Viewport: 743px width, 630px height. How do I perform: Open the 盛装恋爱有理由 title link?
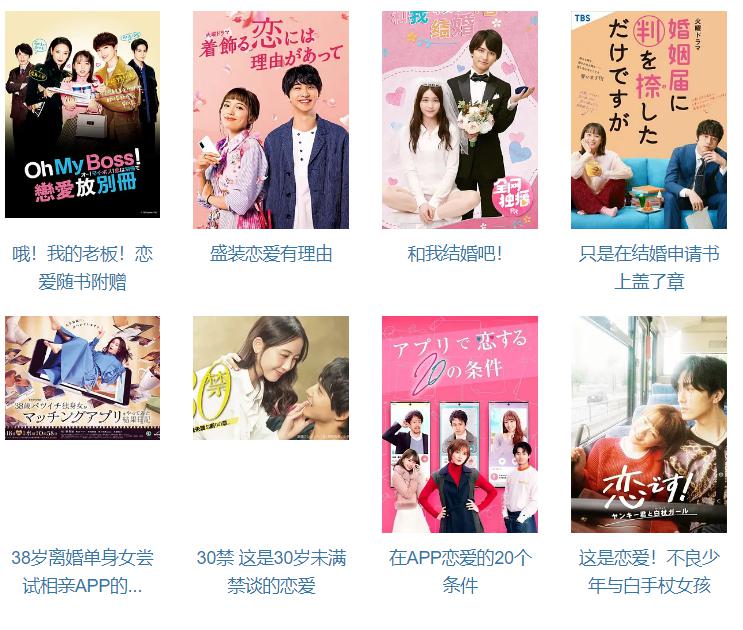(x=270, y=254)
